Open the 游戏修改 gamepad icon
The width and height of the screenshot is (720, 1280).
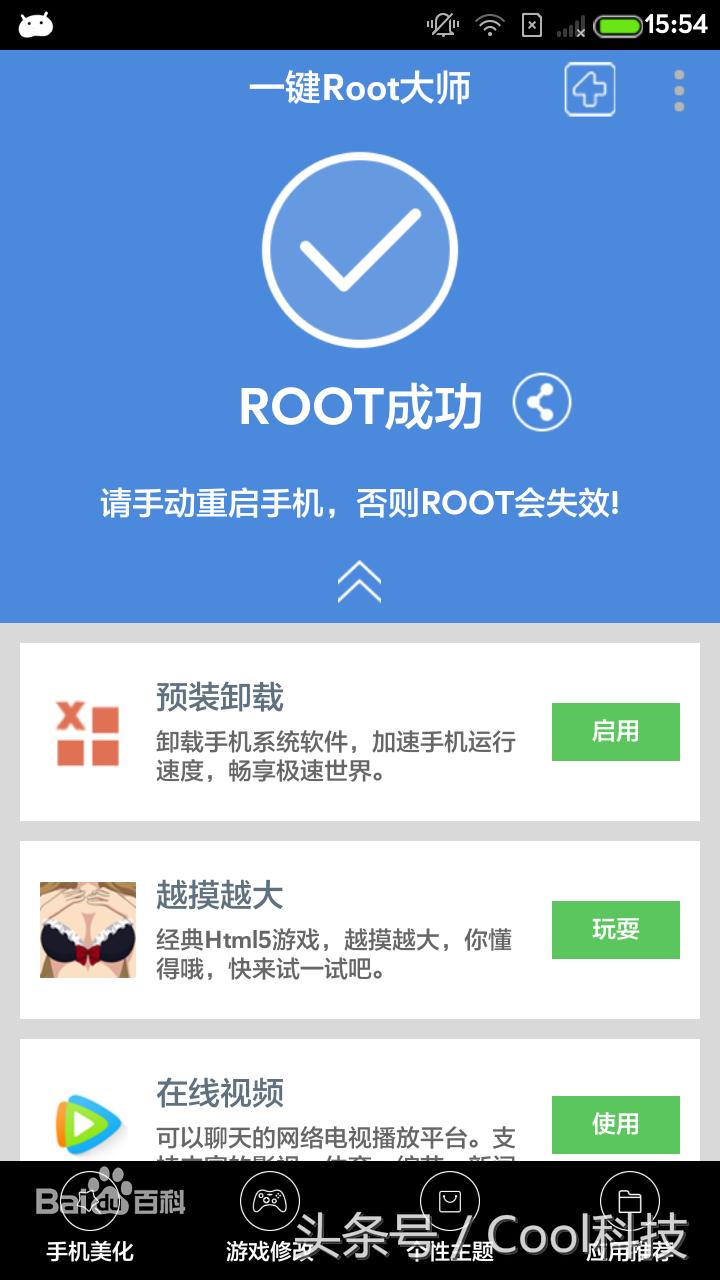[x=270, y=1201]
